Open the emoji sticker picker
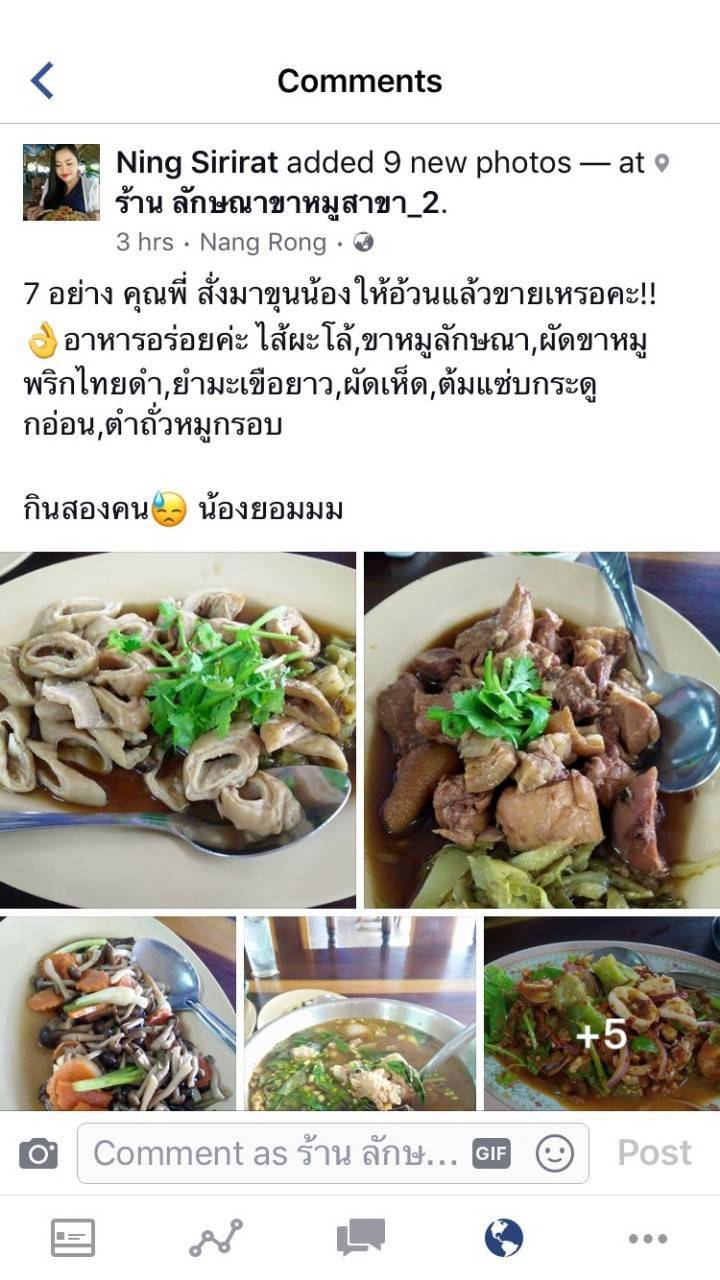The height and width of the screenshot is (1280, 720). point(555,1154)
